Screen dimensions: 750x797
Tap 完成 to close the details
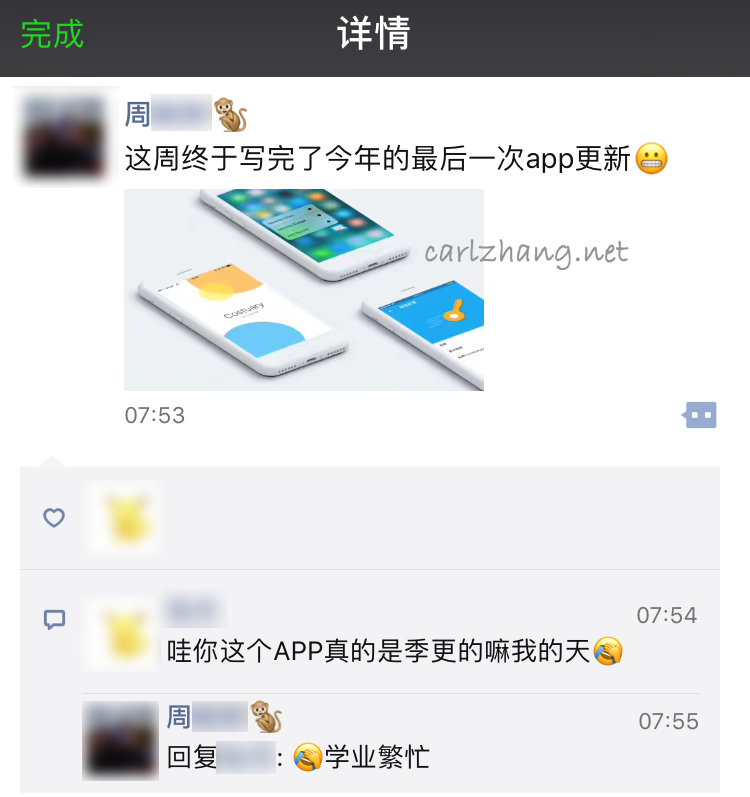[x=52, y=35]
